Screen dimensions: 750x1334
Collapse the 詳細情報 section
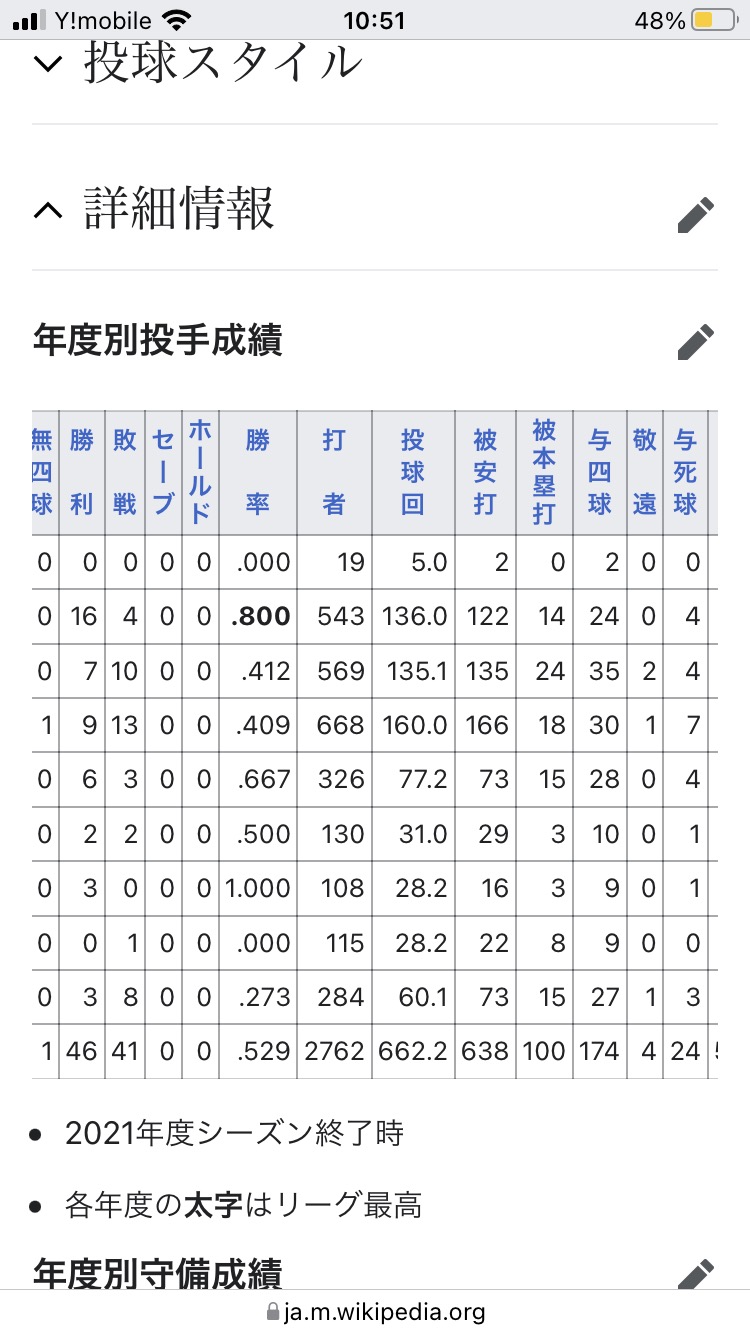[x=47, y=210]
